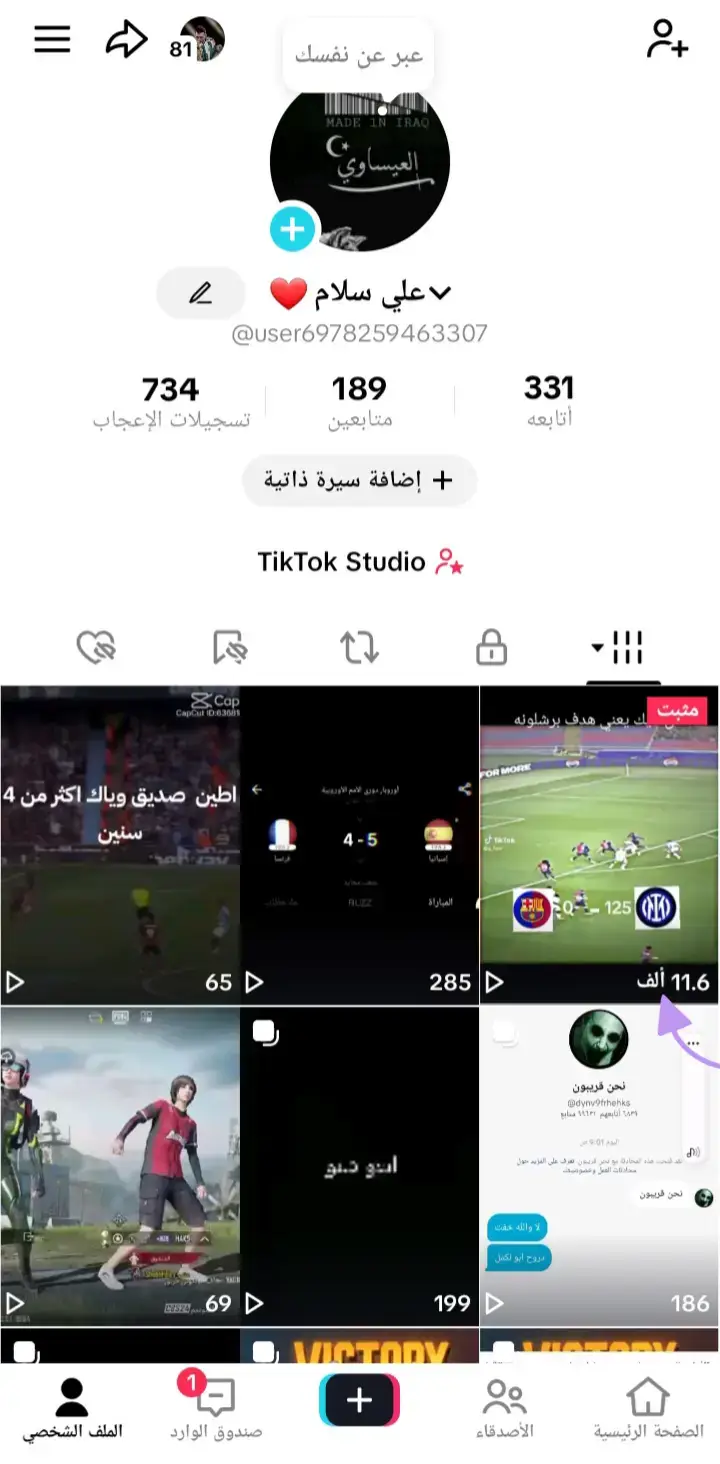This screenshot has height=1464, width=720.
Task: Tap the plus badge on profile photo
Action: pyautogui.click(x=292, y=231)
